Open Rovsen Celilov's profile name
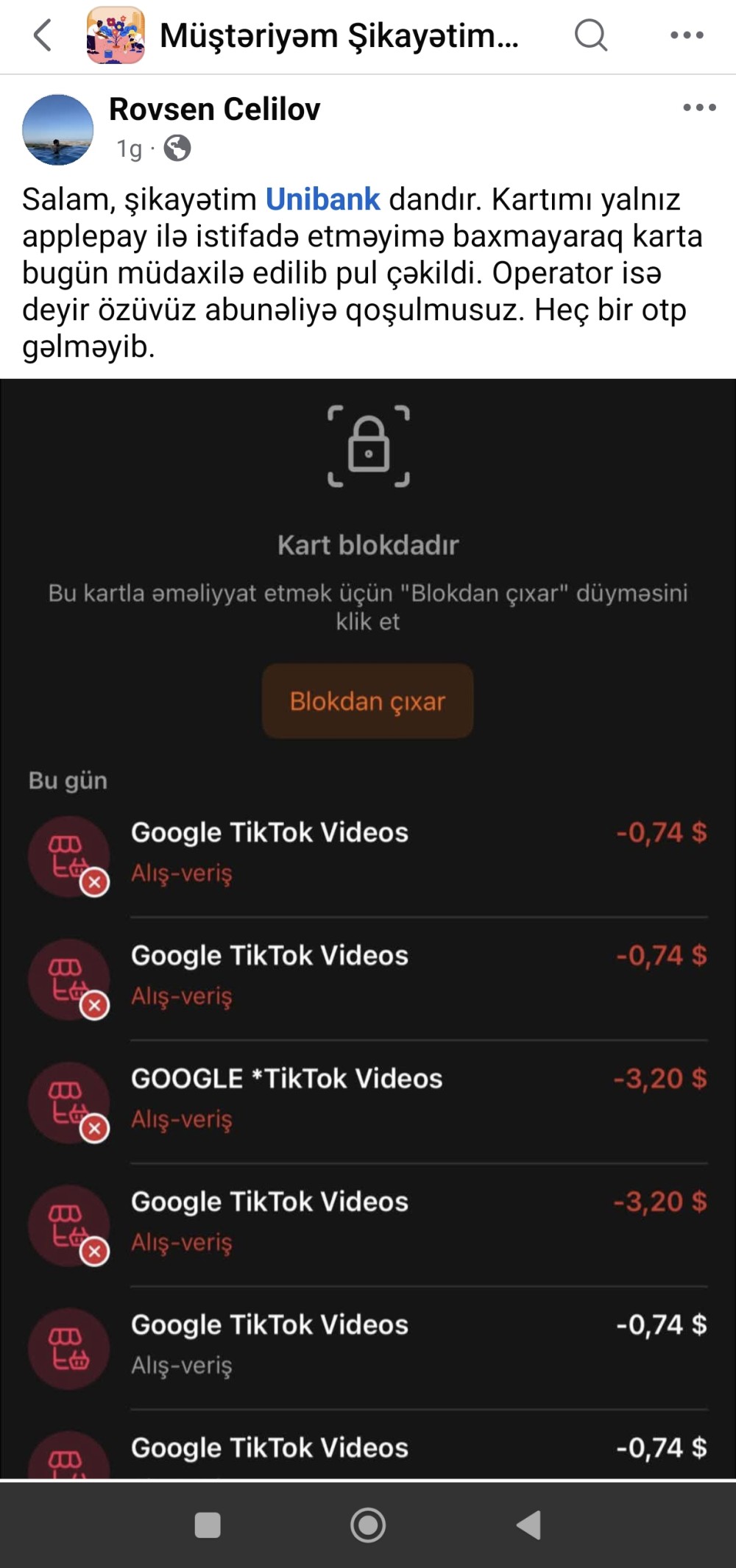 coord(213,108)
